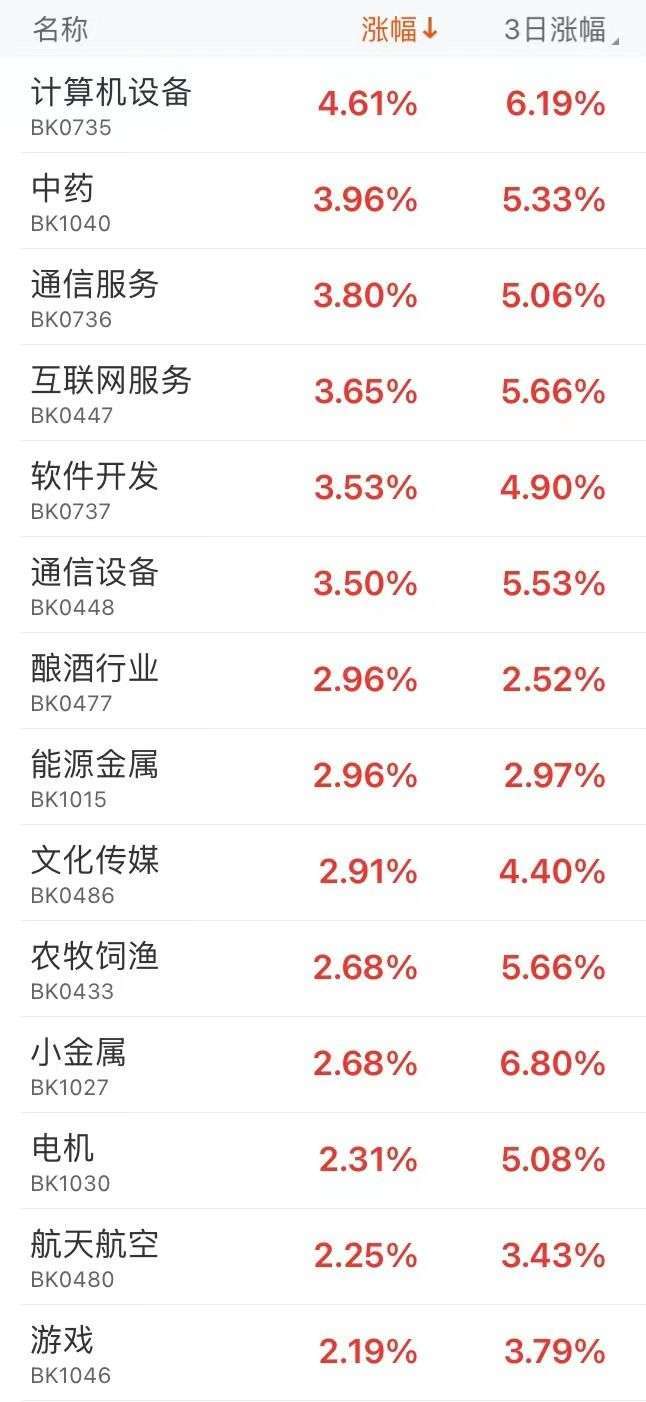Change the 3日涨幅 column option

click(561, 29)
